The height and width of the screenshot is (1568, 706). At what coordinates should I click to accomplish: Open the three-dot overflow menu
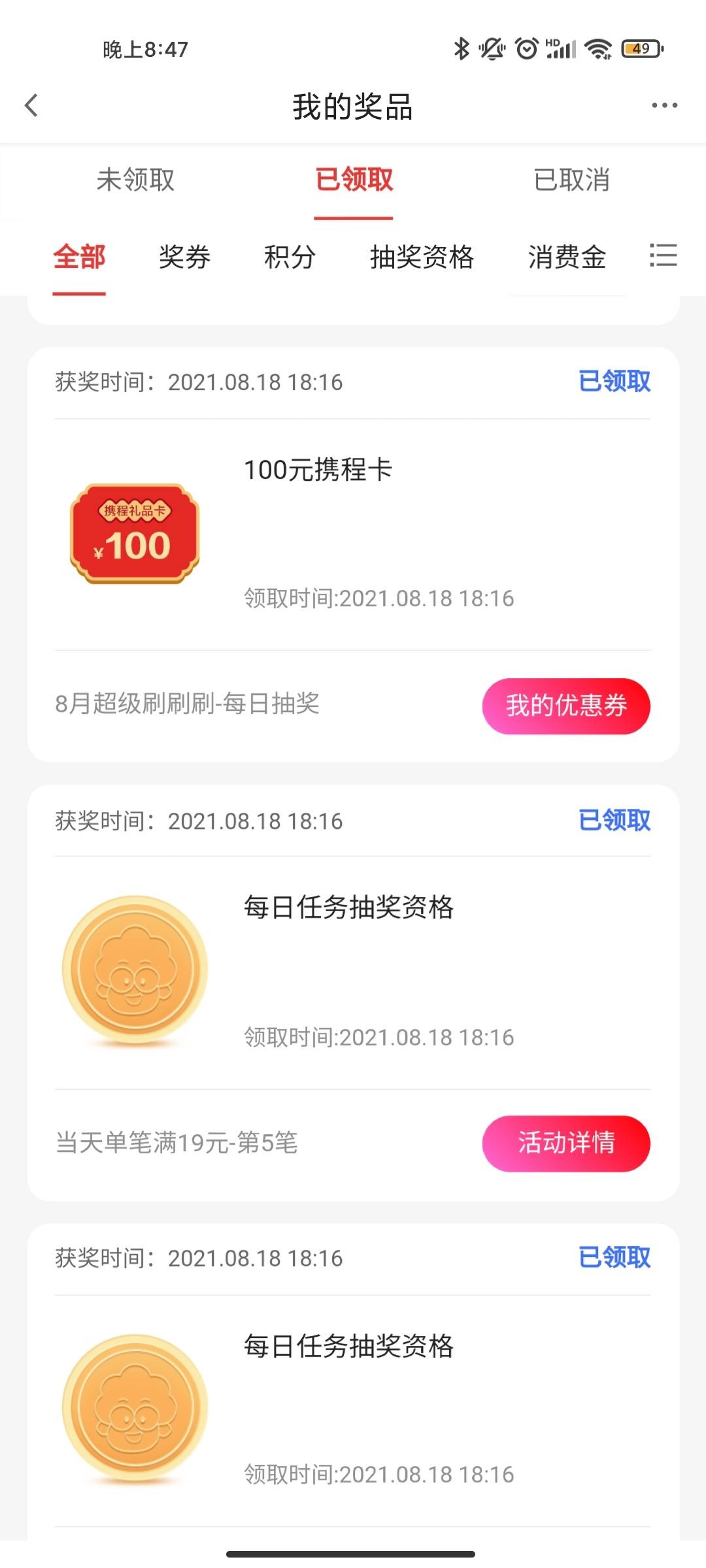coord(664,105)
